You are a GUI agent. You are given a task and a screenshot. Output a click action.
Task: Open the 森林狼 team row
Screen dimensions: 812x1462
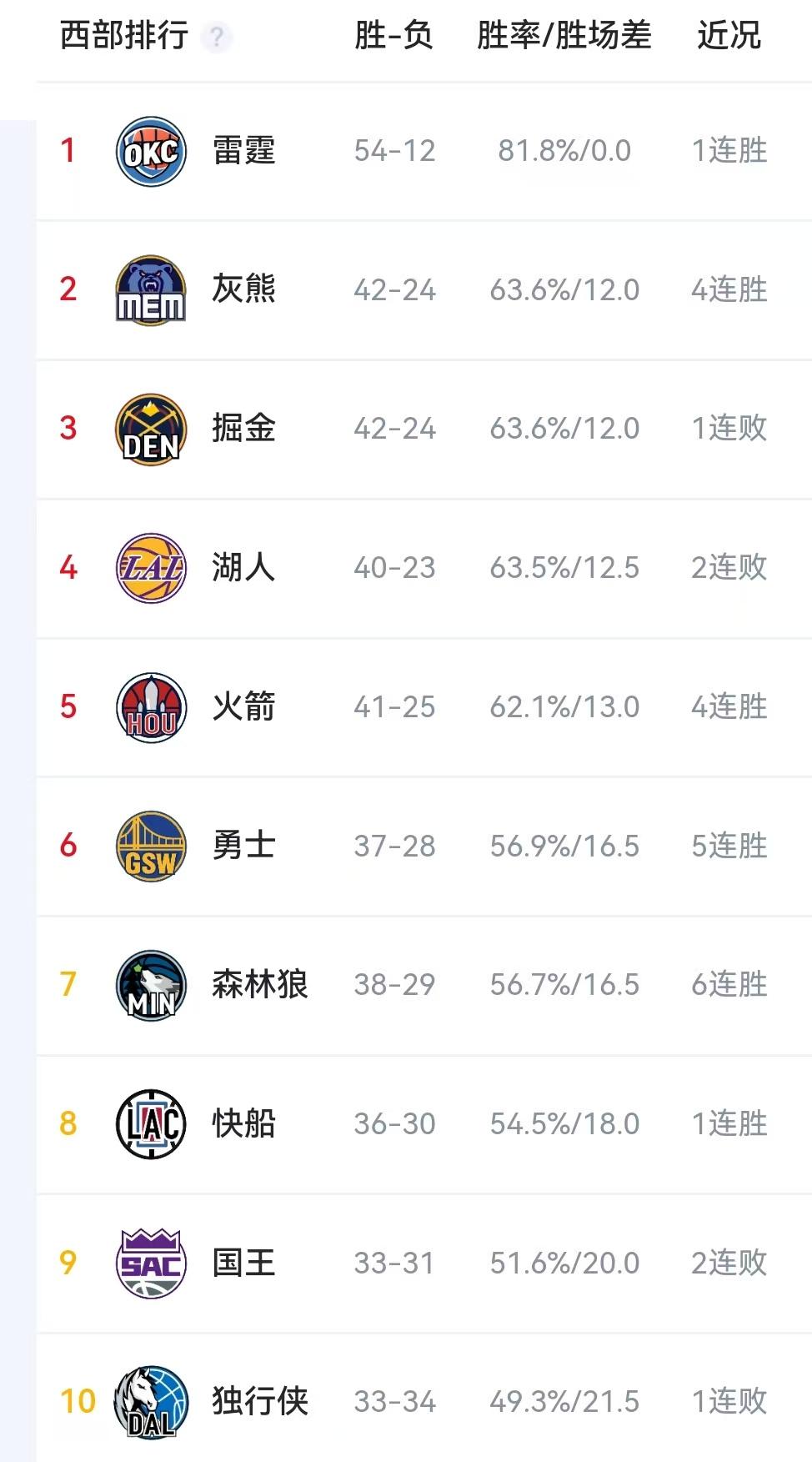(x=424, y=987)
